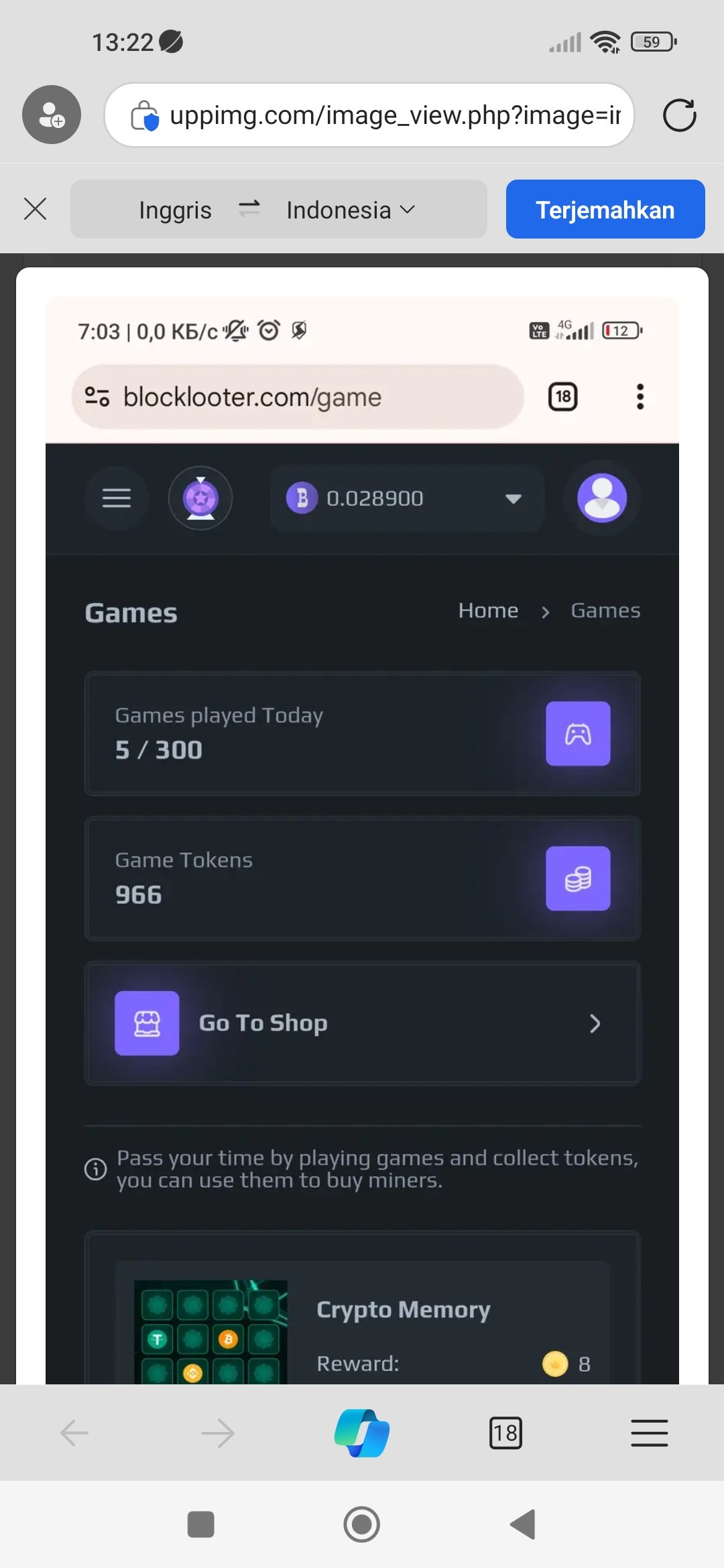Go forward to the next page

point(218,1433)
